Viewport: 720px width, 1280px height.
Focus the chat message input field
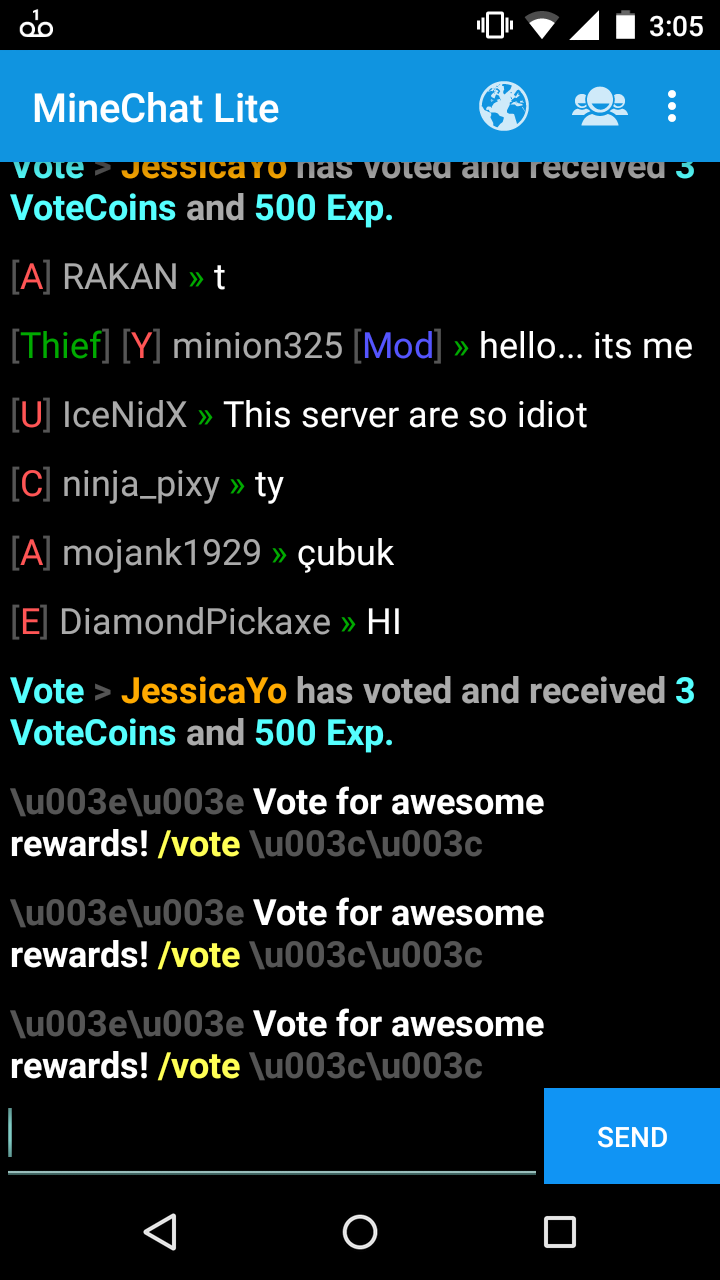272,1136
